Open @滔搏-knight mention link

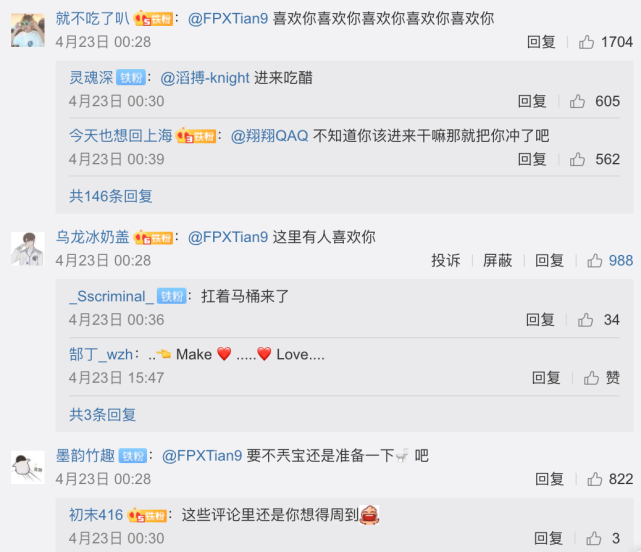pyautogui.click(x=205, y=78)
